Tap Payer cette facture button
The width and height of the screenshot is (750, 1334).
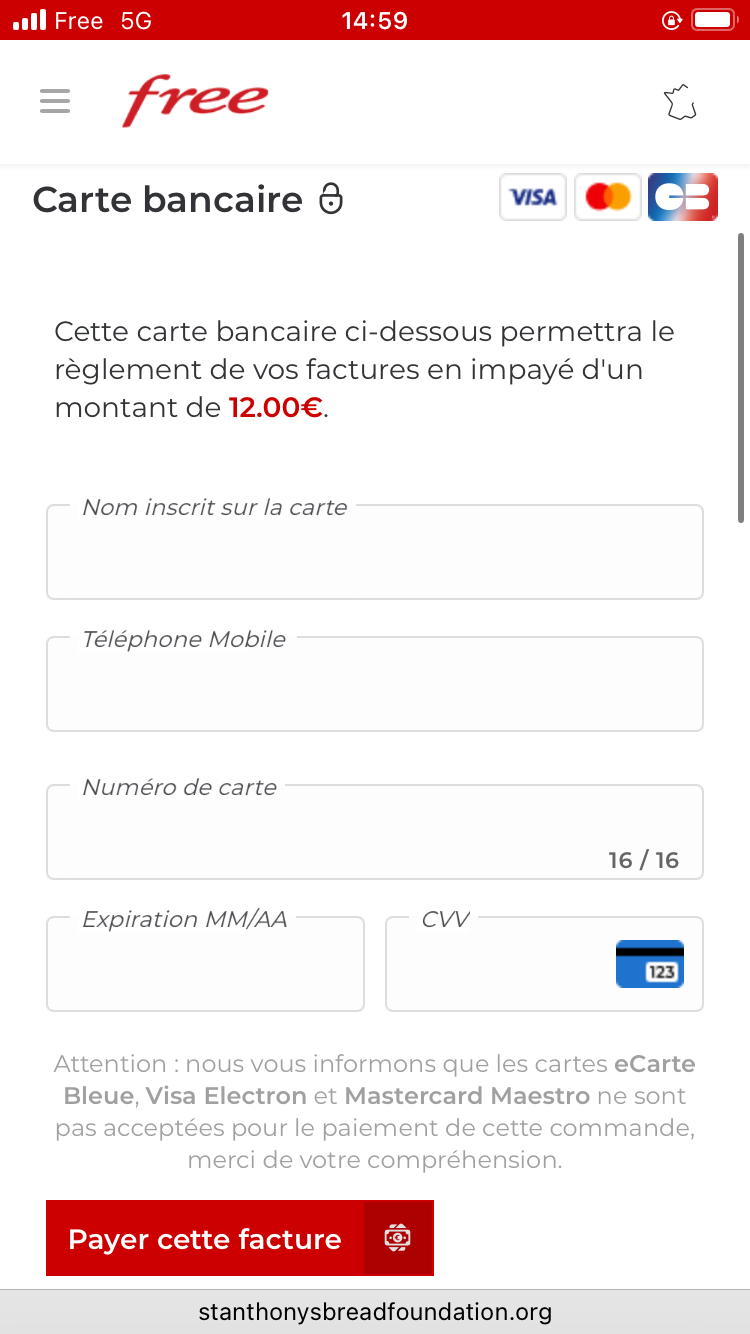tap(240, 1238)
